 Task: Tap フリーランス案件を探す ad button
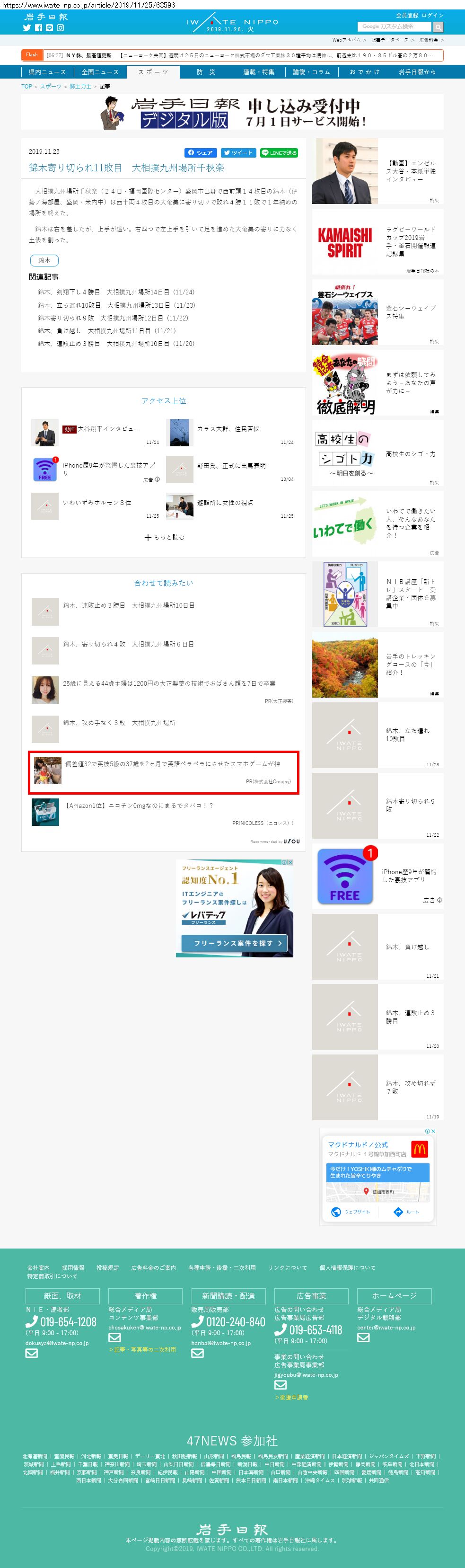[x=234, y=943]
